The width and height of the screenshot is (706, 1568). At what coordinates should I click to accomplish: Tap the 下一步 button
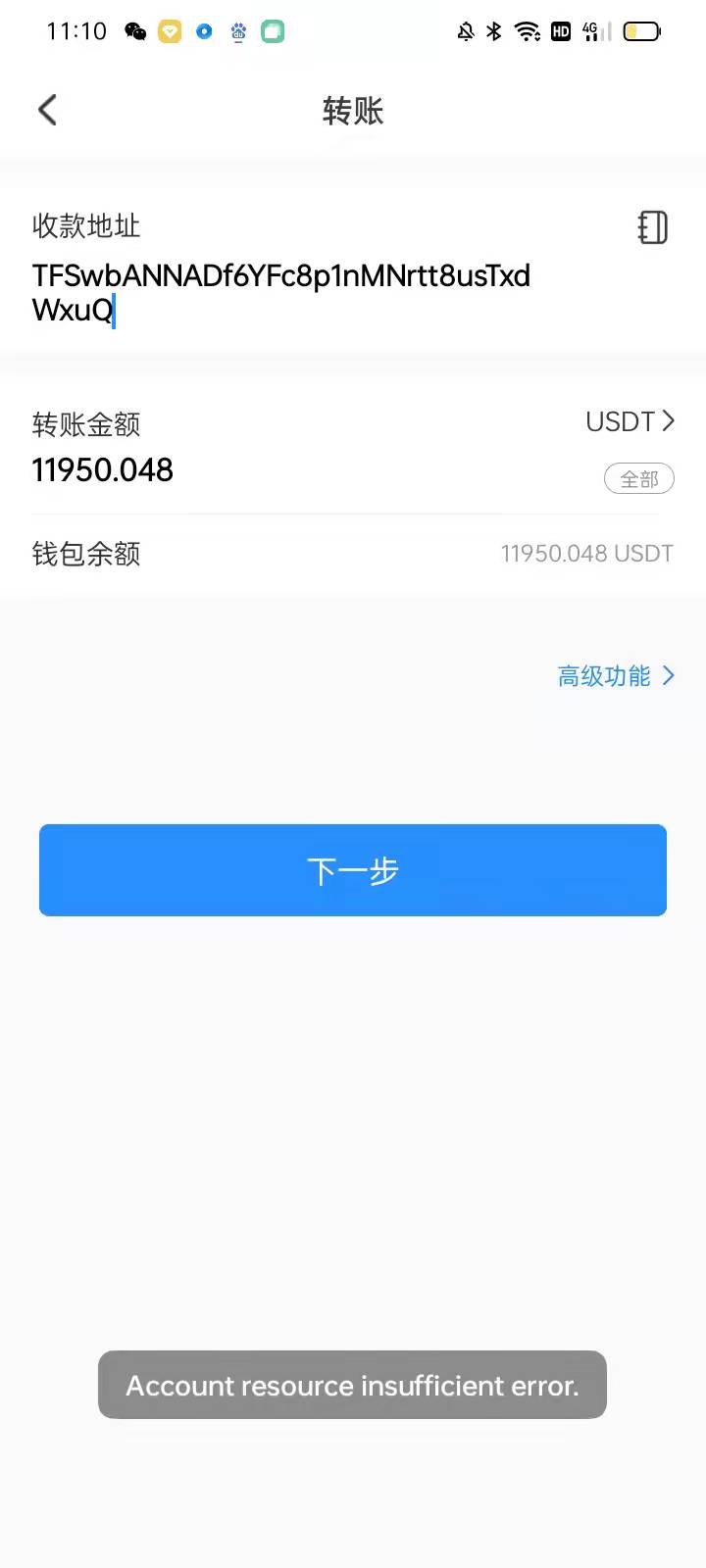[353, 870]
